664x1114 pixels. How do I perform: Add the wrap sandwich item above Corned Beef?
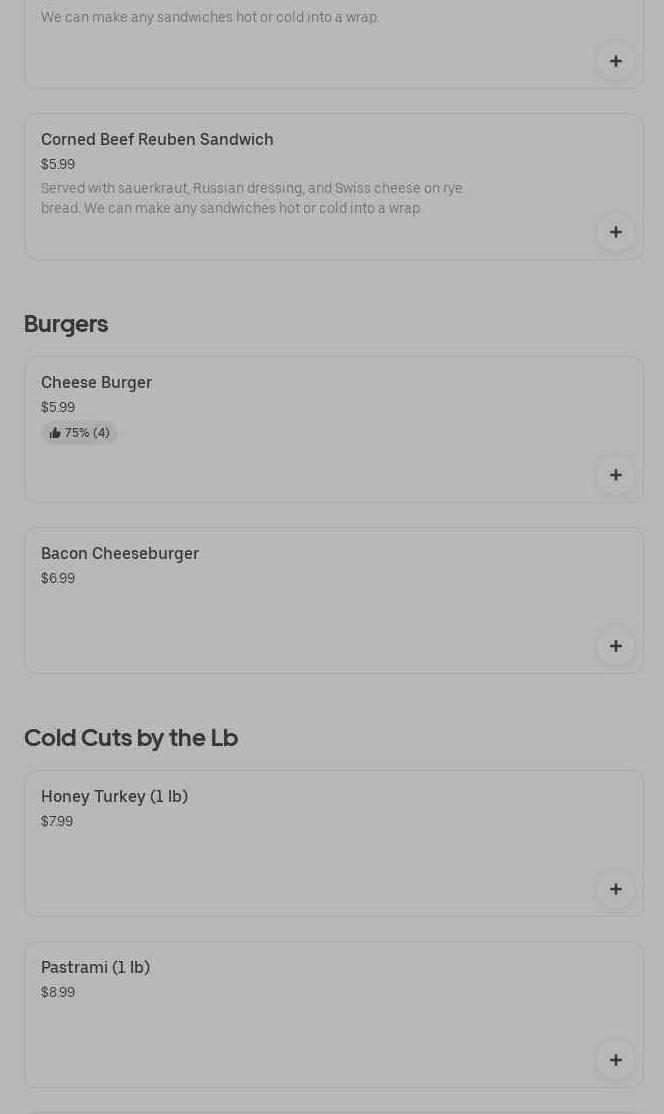616,61
